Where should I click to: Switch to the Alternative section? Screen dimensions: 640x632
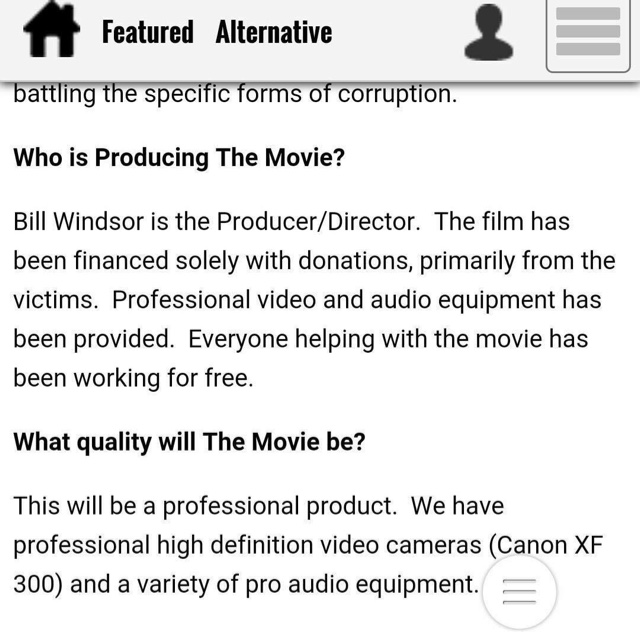[273, 32]
